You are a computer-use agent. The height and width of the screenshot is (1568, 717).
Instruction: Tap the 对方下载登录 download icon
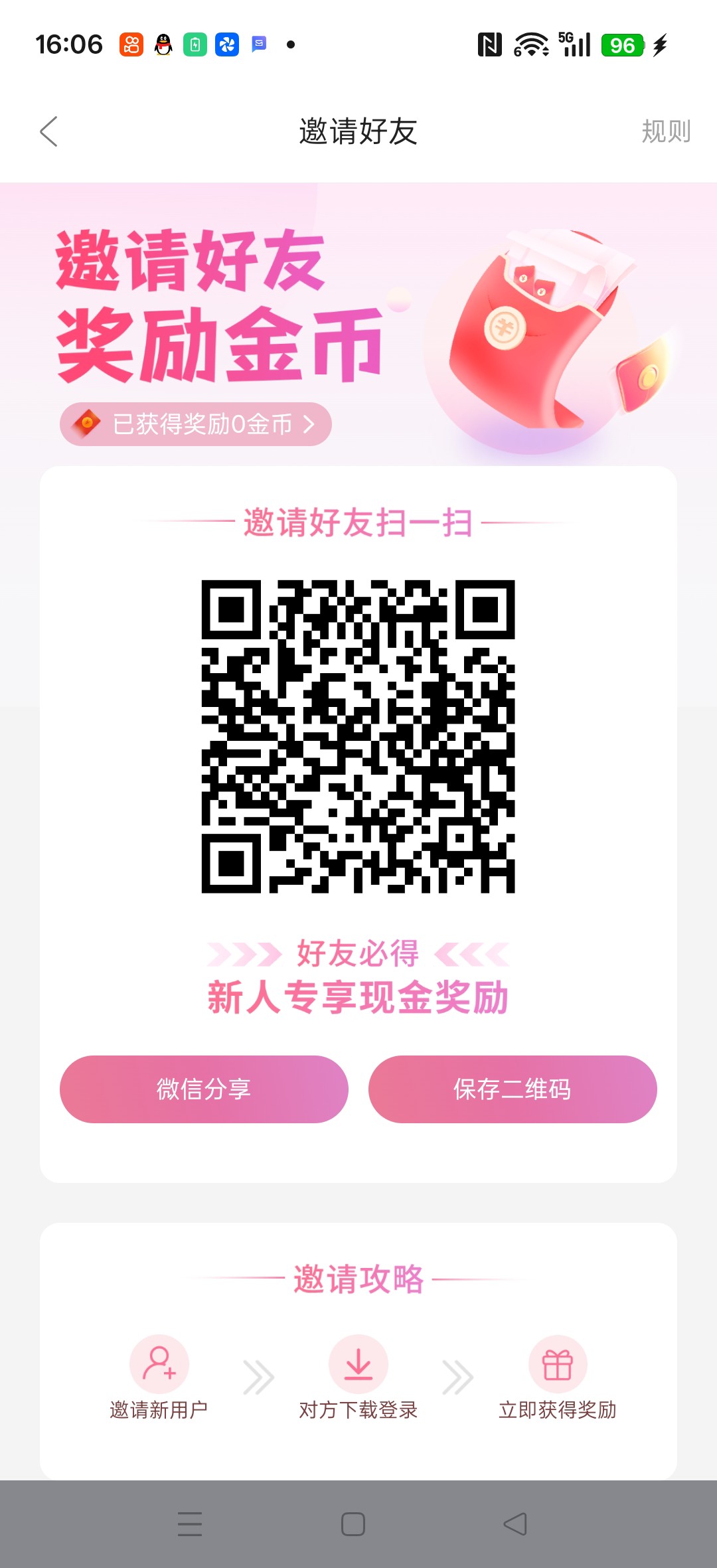click(x=358, y=1366)
